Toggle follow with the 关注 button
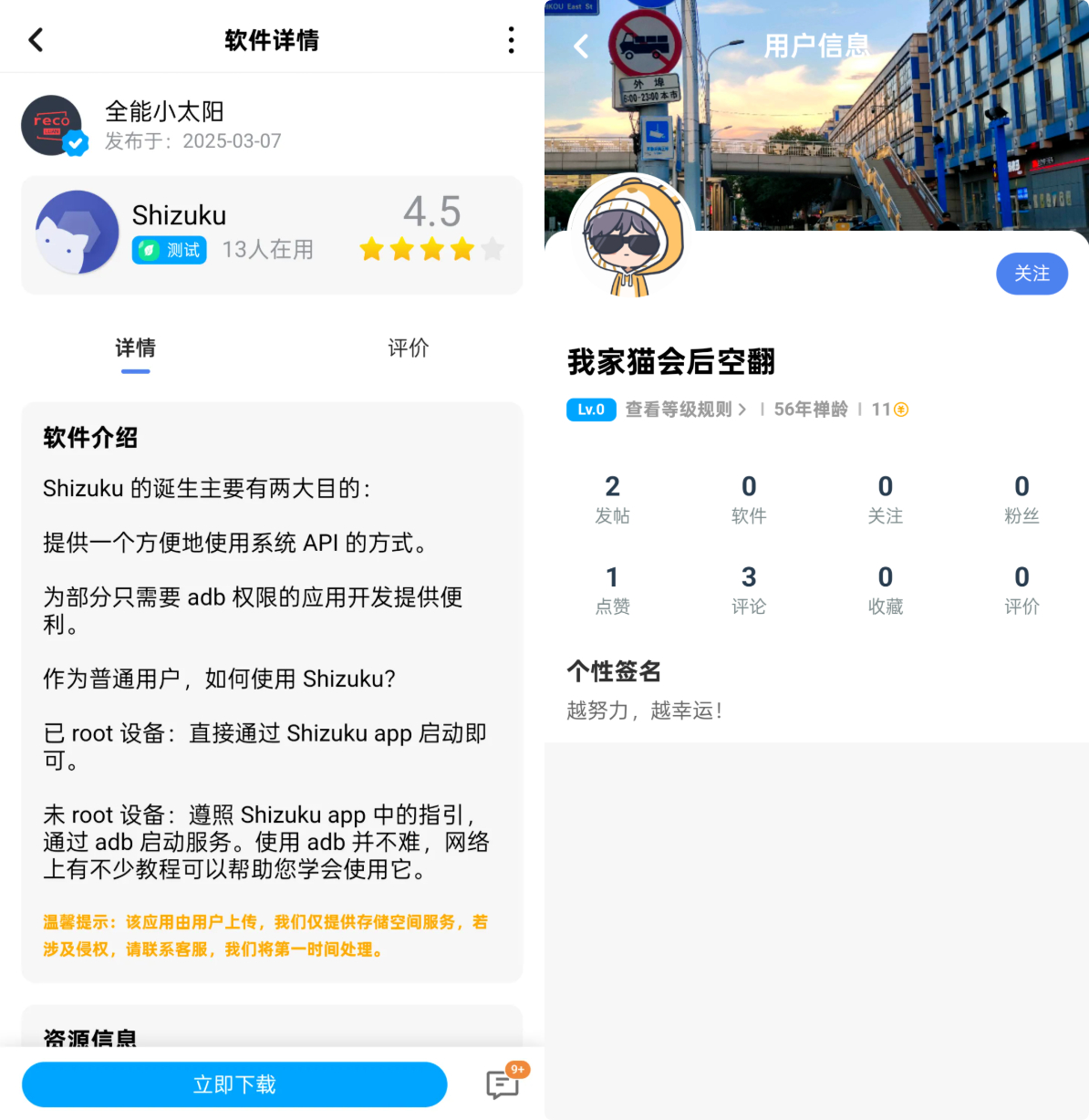This screenshot has height=1120, width=1089. pos(1032,274)
